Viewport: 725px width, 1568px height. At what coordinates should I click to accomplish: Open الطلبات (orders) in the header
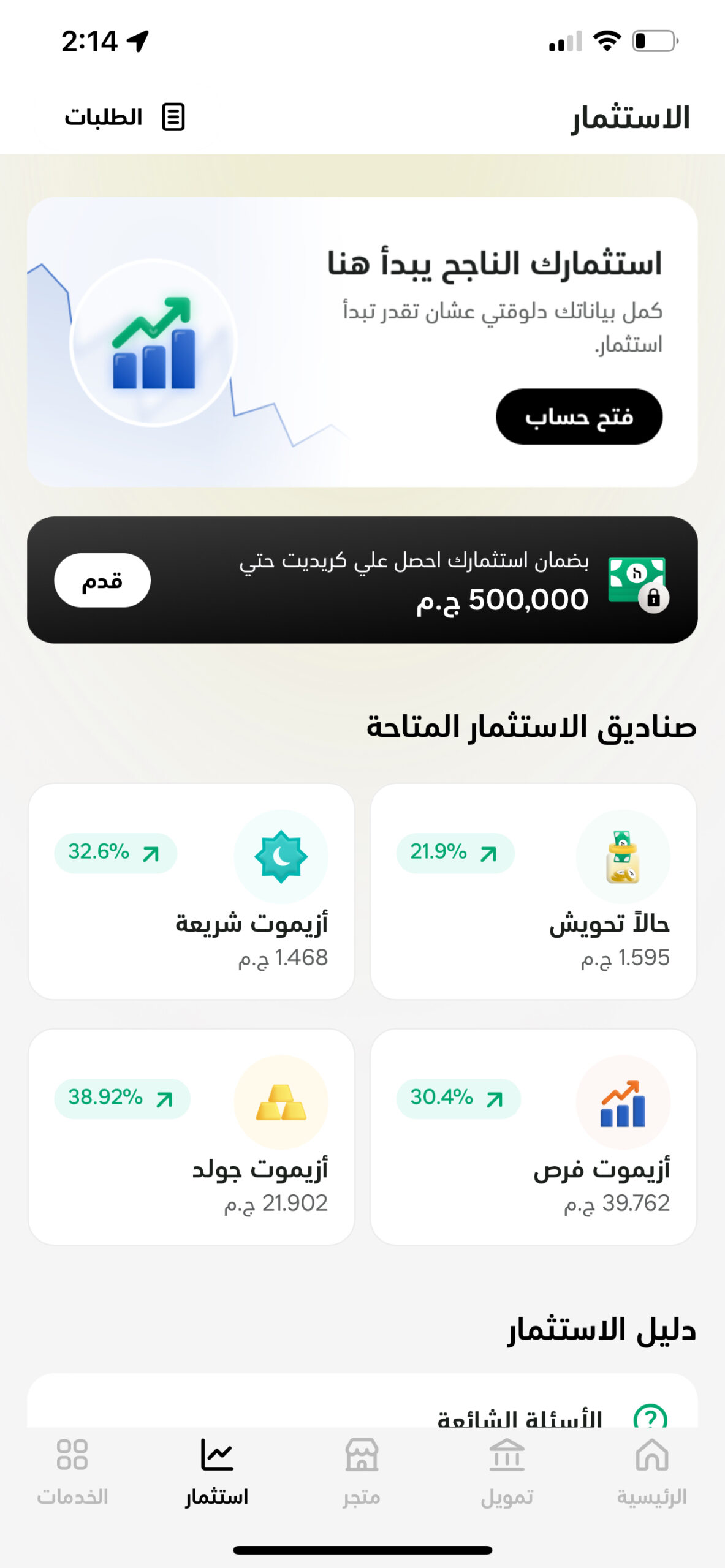tap(124, 116)
